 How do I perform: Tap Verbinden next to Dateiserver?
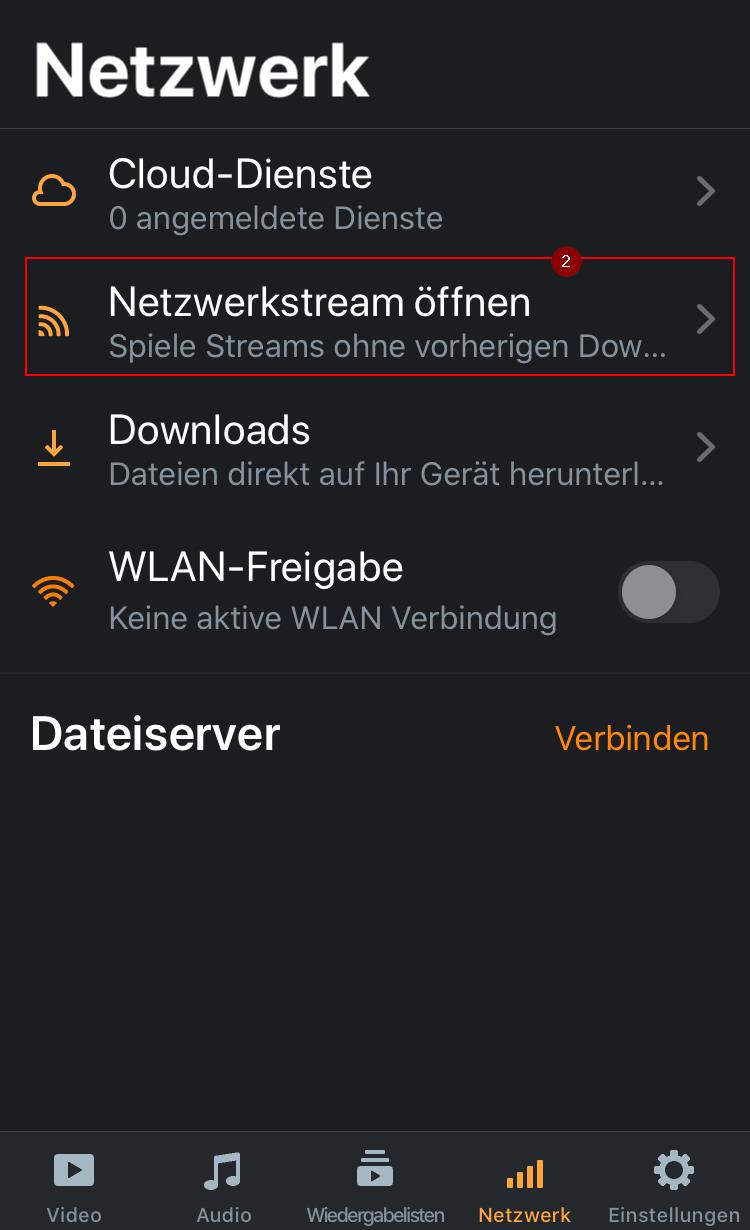tap(631, 738)
